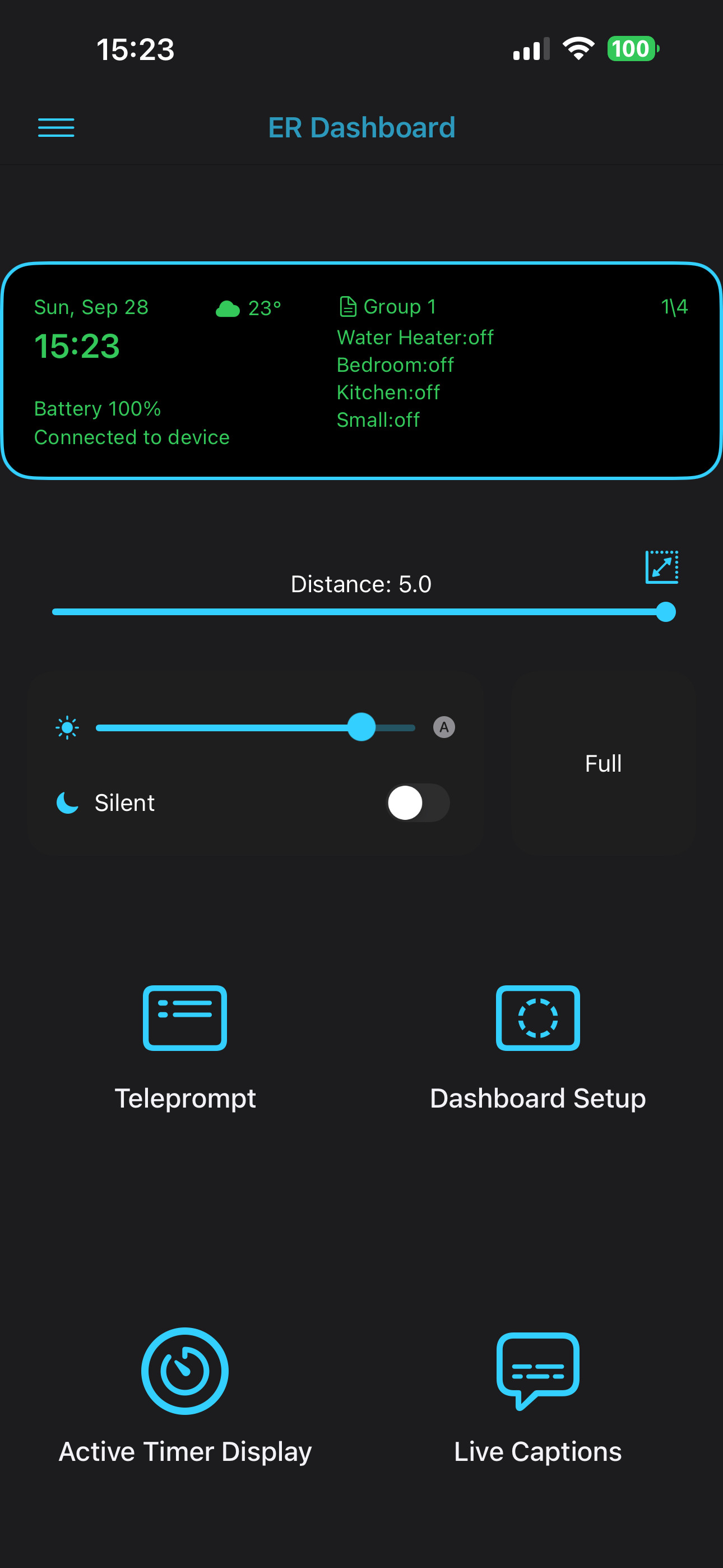Turn on Silent mode
723x1568 pixels.
pyautogui.click(x=418, y=803)
